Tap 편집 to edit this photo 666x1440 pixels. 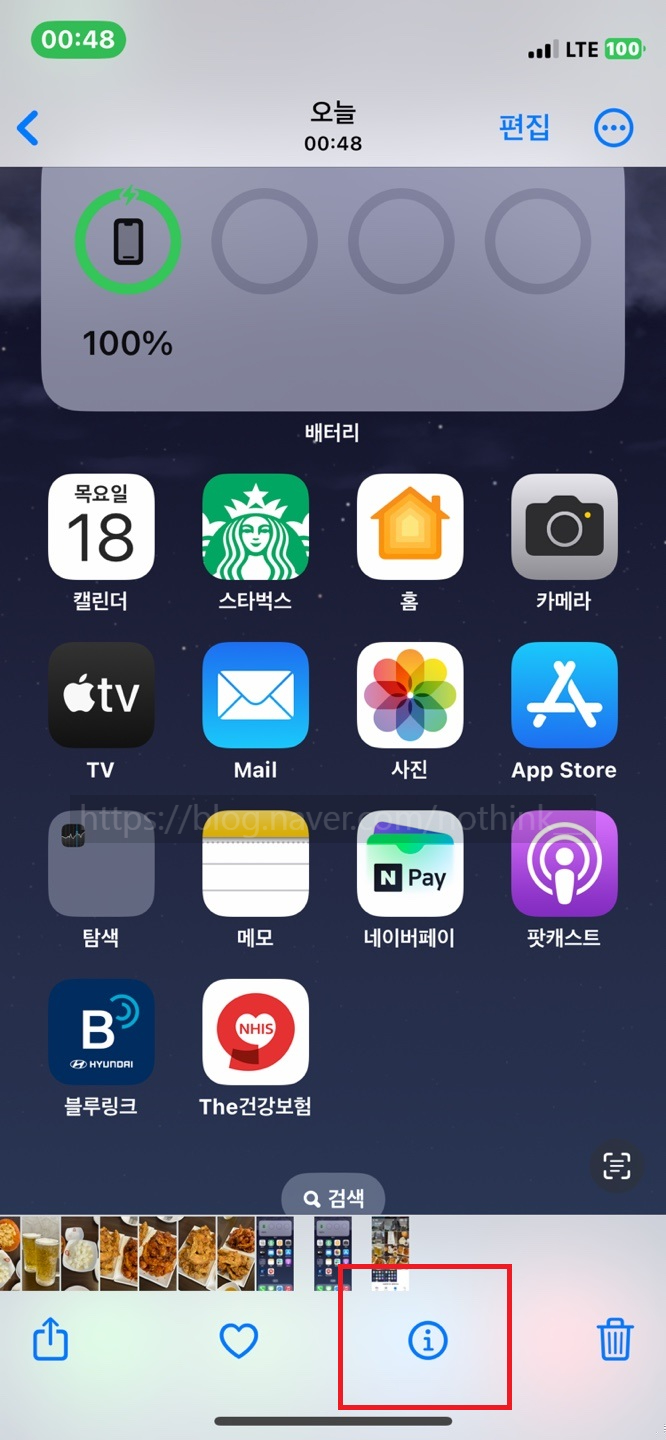point(524,127)
